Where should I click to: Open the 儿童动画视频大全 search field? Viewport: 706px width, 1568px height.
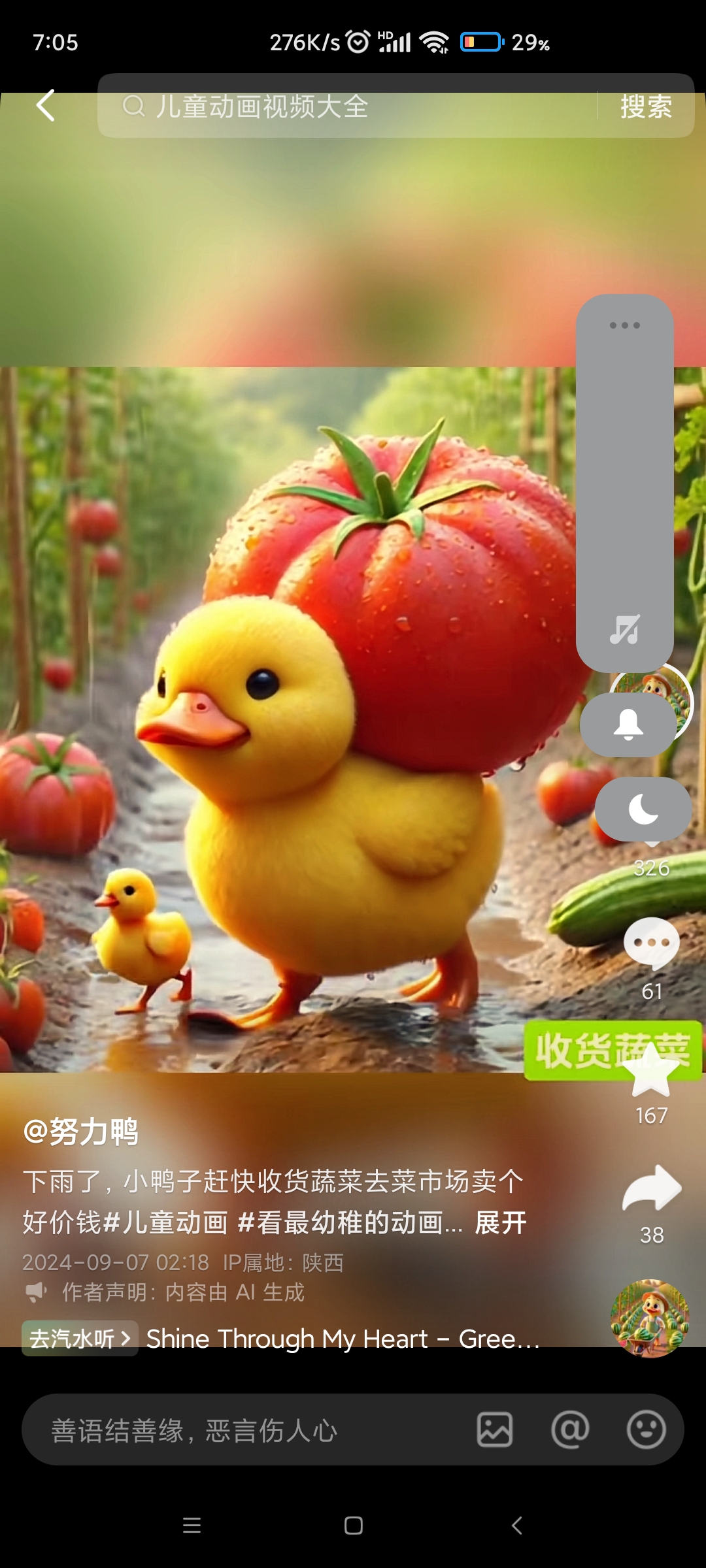(x=346, y=106)
